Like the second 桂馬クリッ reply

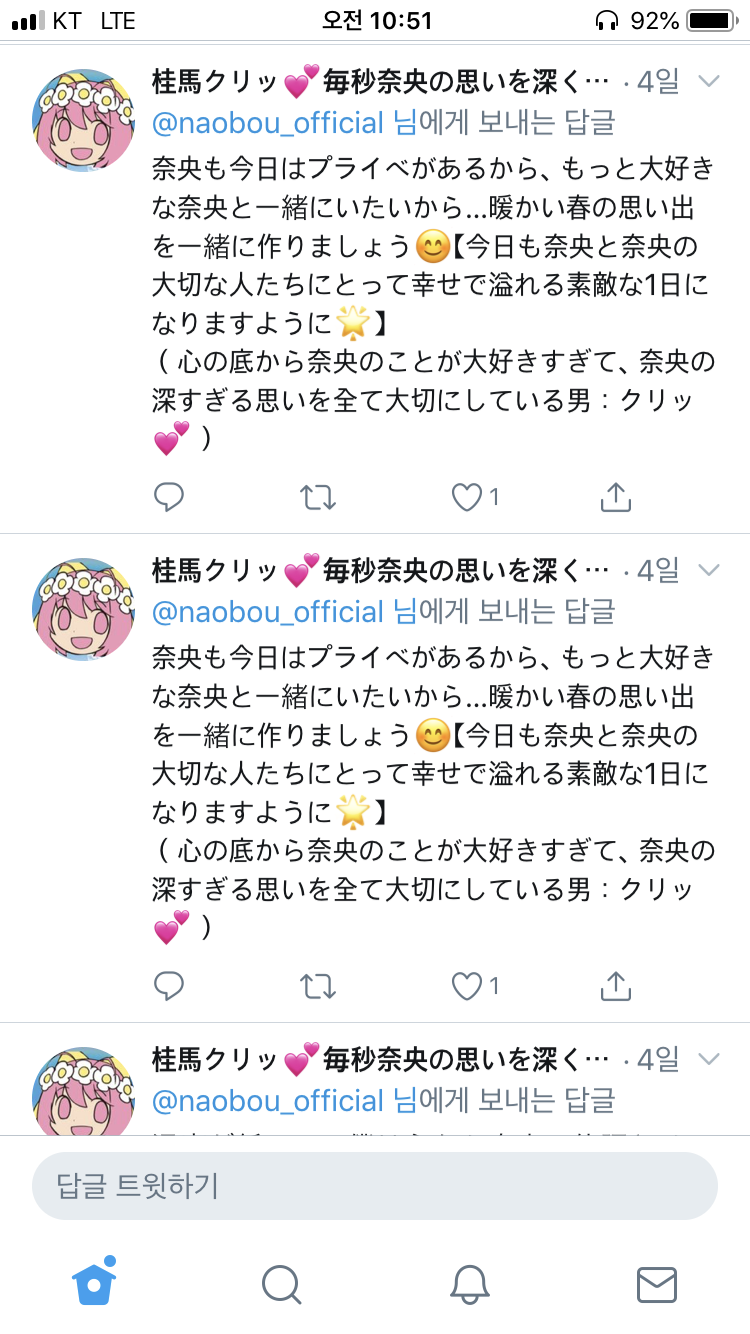point(468,987)
